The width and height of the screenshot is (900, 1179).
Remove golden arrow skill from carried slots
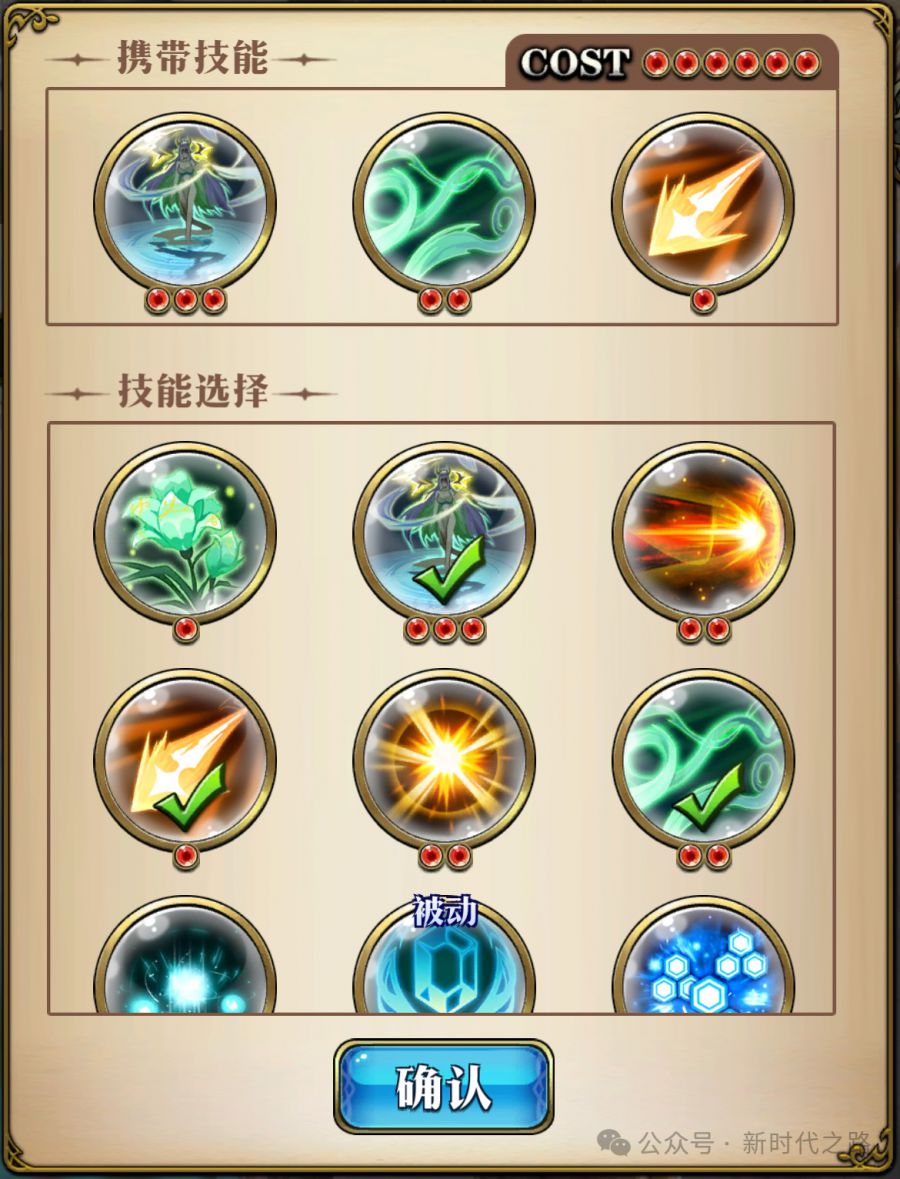tap(702, 203)
